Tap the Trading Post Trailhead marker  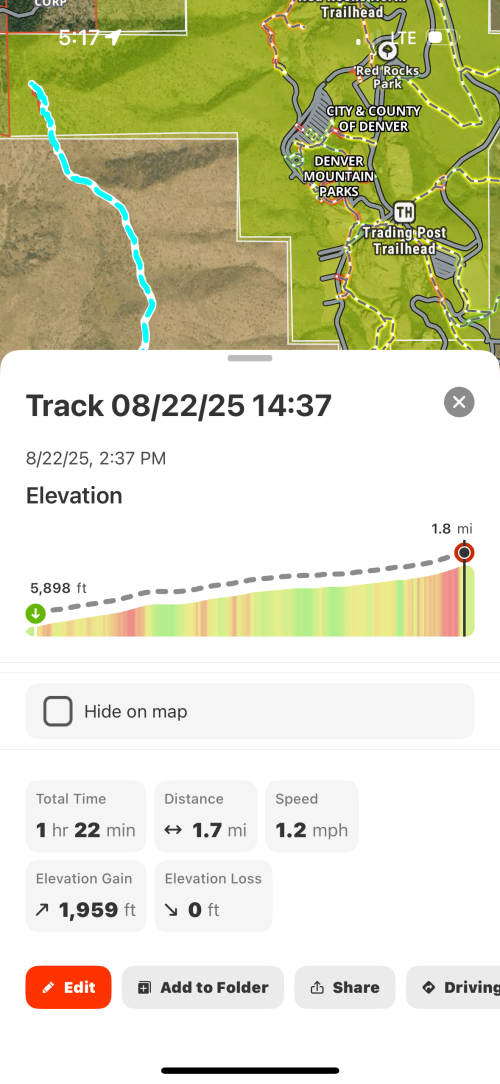click(405, 211)
